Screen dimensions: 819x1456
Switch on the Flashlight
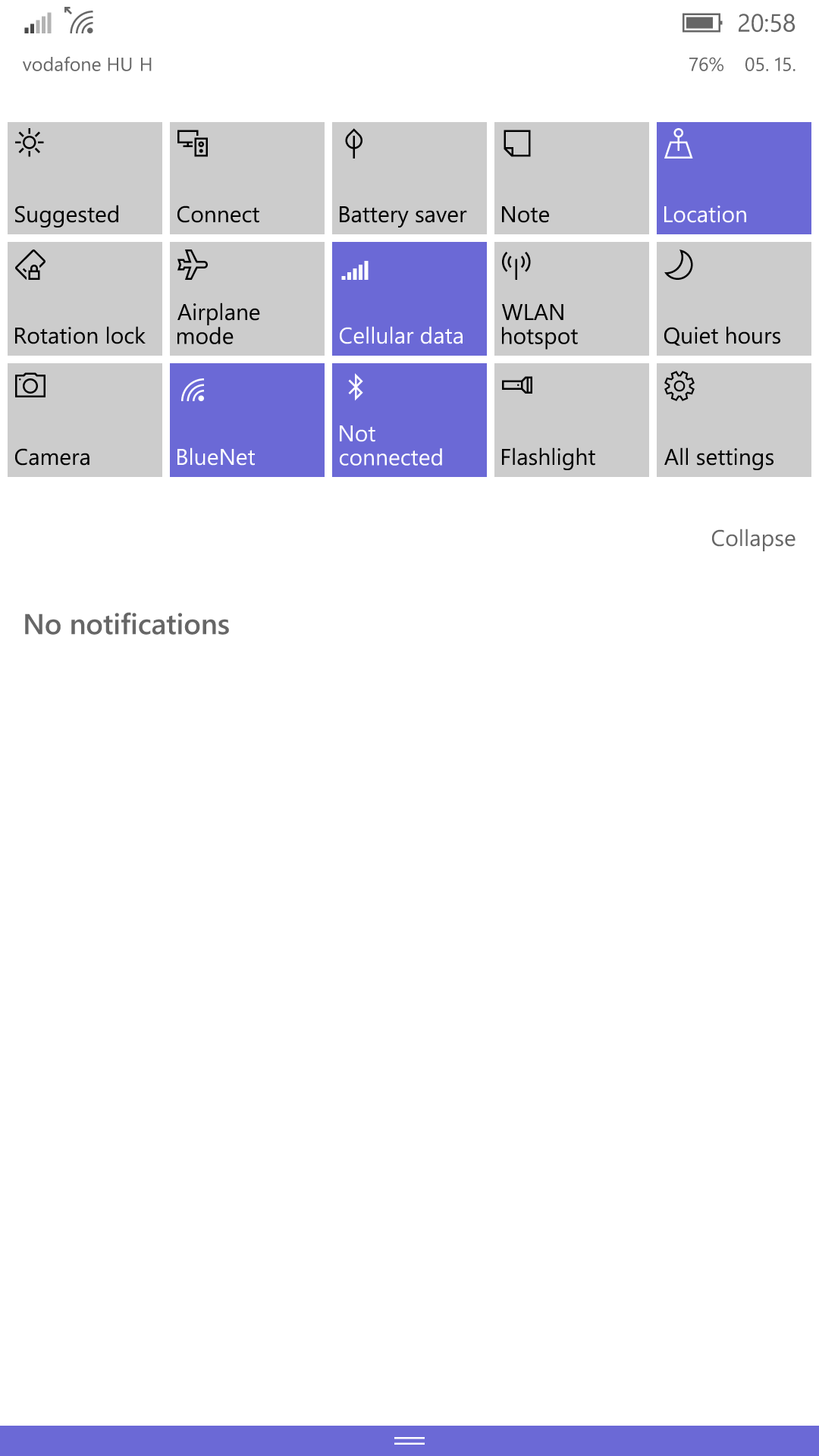(572, 420)
